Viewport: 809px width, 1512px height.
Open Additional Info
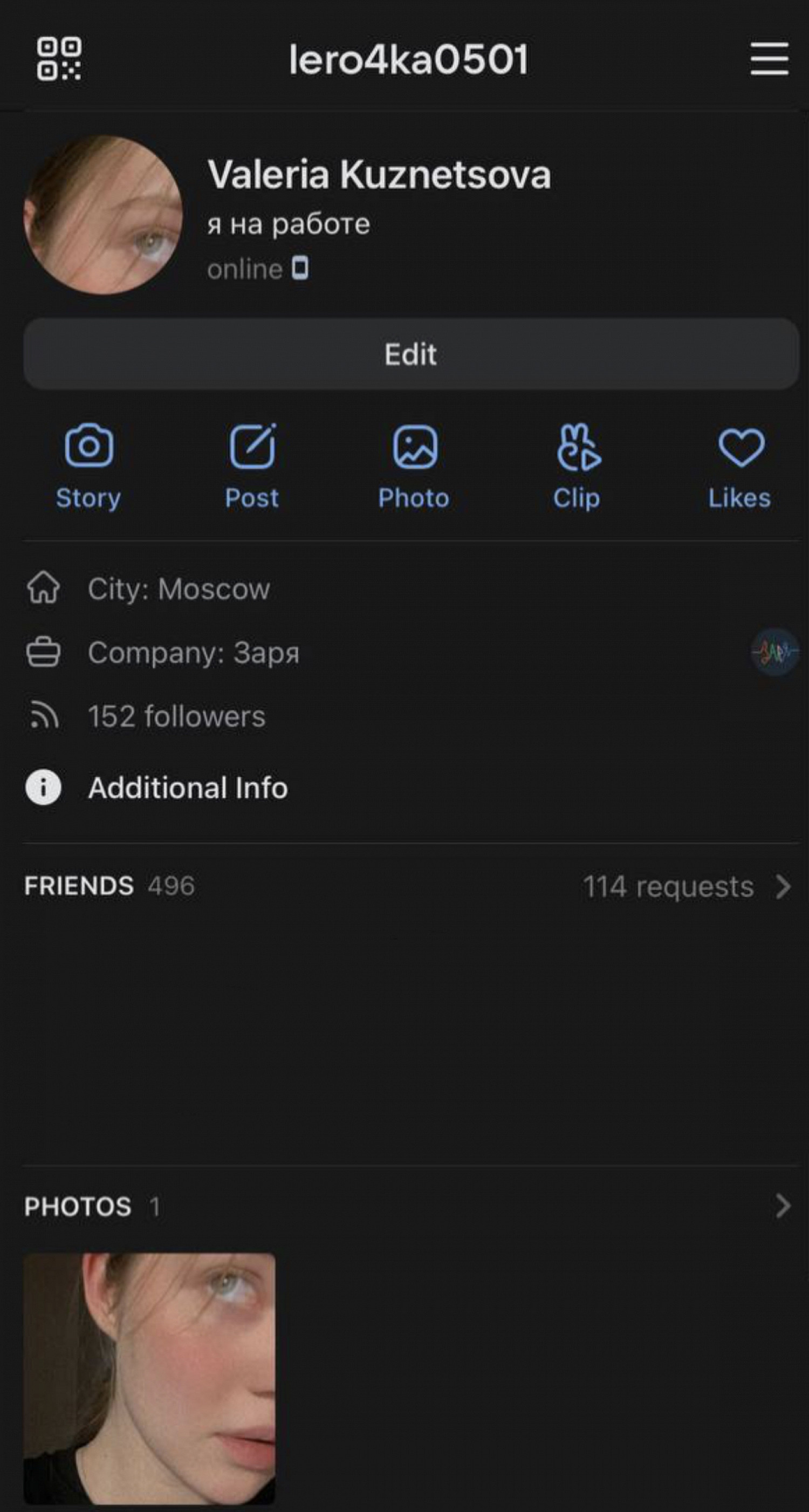(188, 788)
